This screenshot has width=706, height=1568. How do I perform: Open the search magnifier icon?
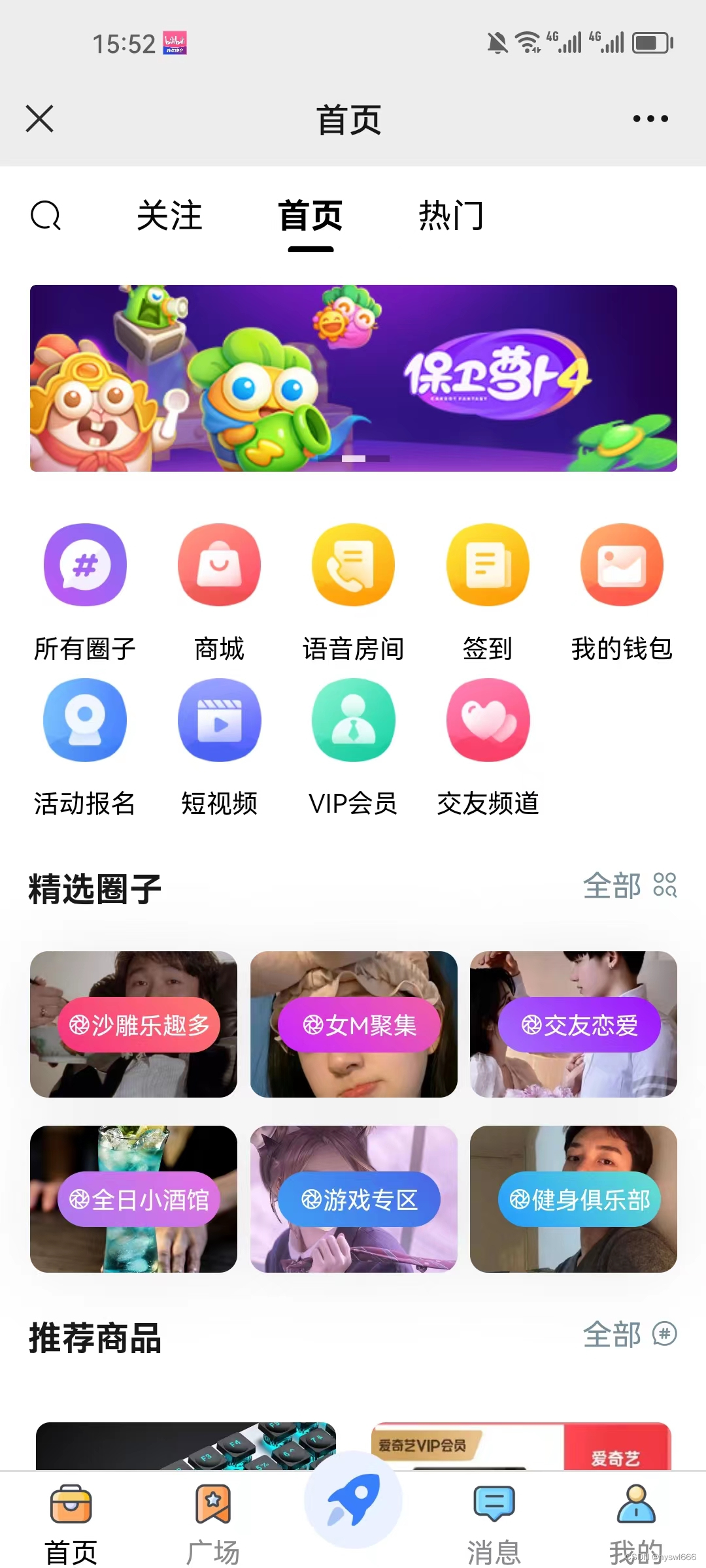pyautogui.click(x=46, y=216)
